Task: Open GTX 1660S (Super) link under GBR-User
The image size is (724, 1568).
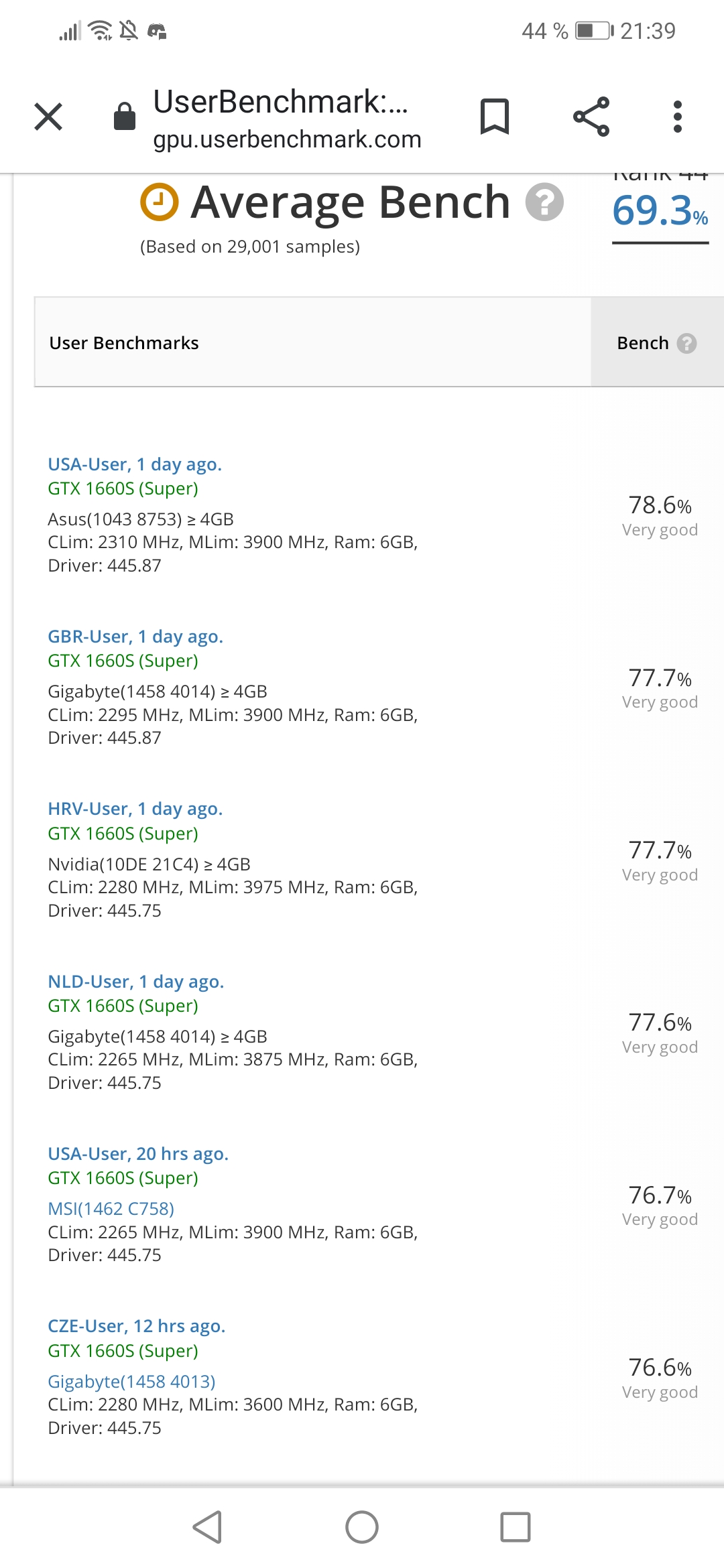Action: point(123,661)
